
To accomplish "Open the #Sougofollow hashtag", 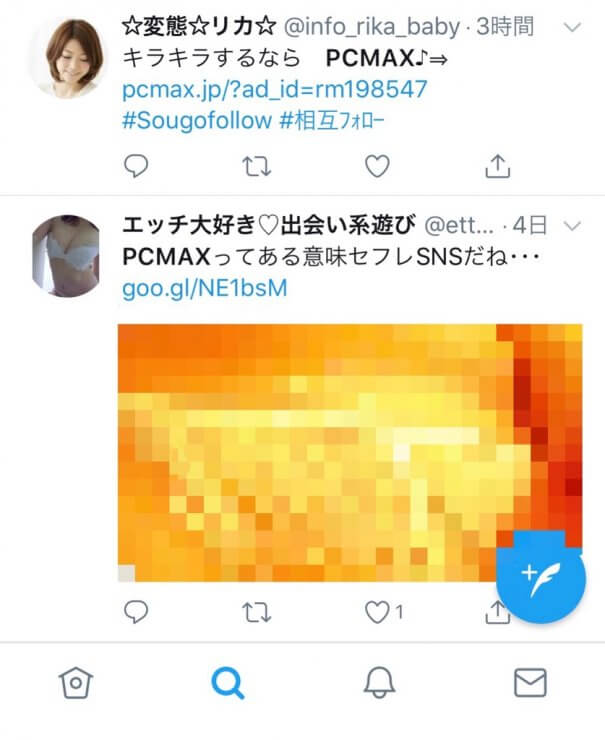I will coord(196,121).
